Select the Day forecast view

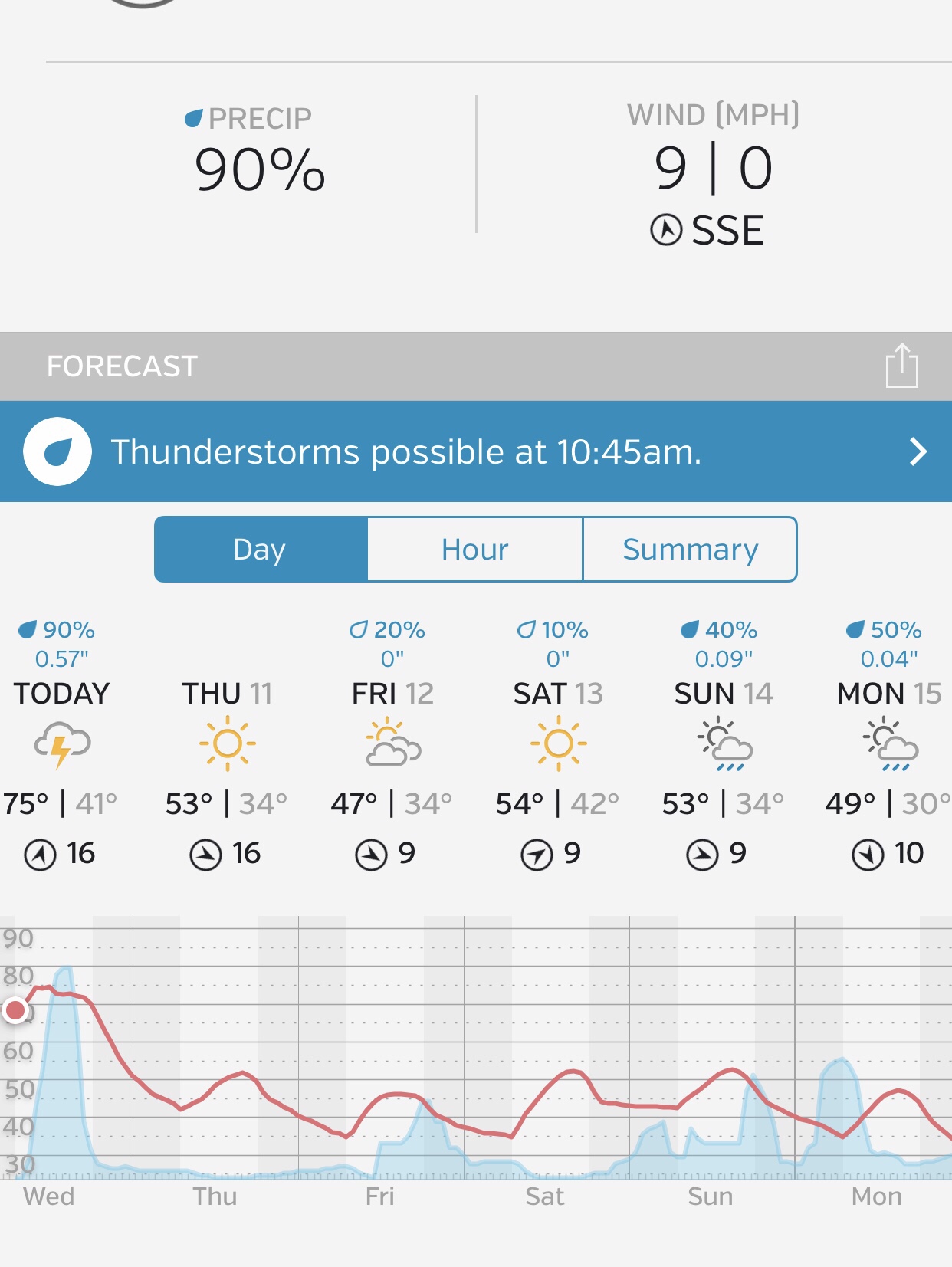click(x=261, y=550)
